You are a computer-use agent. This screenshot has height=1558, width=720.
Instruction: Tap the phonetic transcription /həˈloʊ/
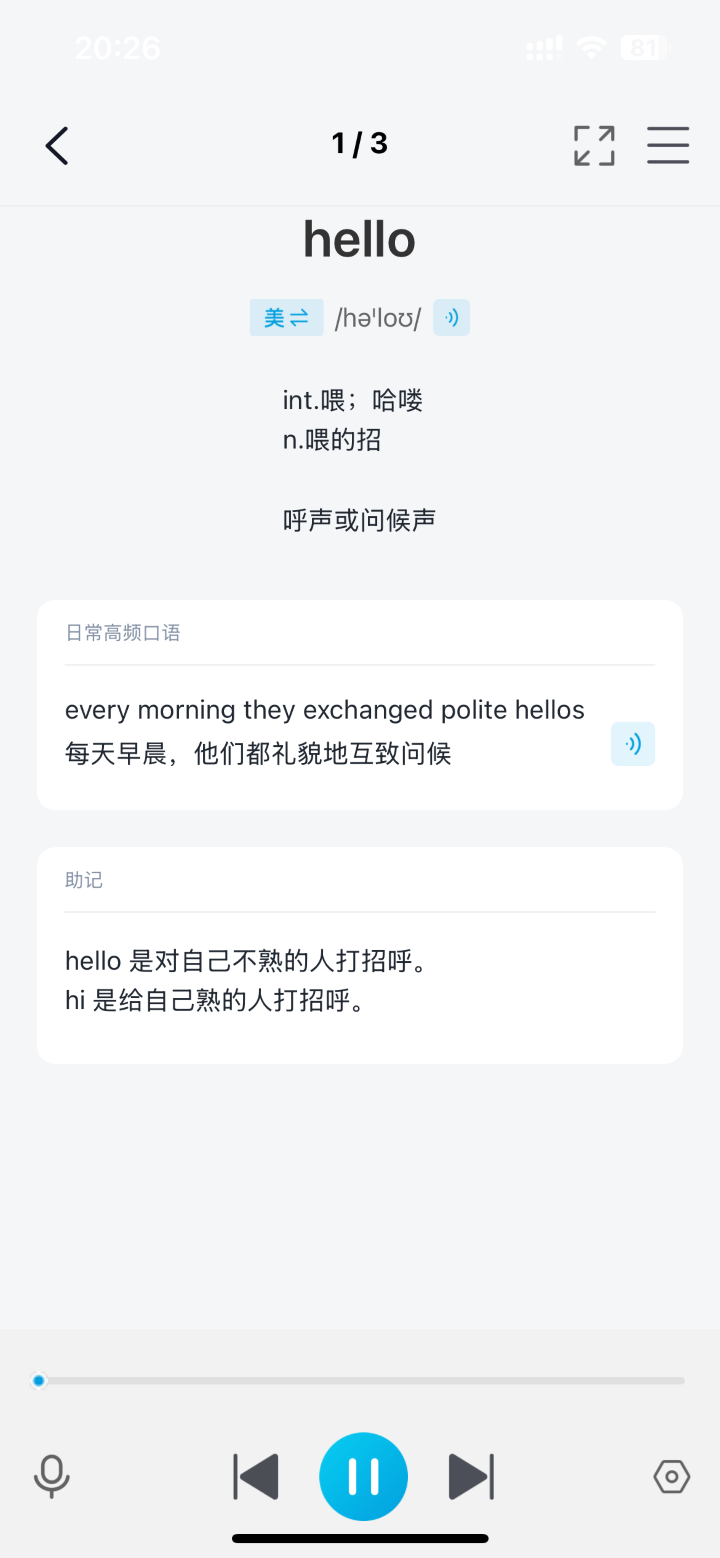click(x=376, y=316)
